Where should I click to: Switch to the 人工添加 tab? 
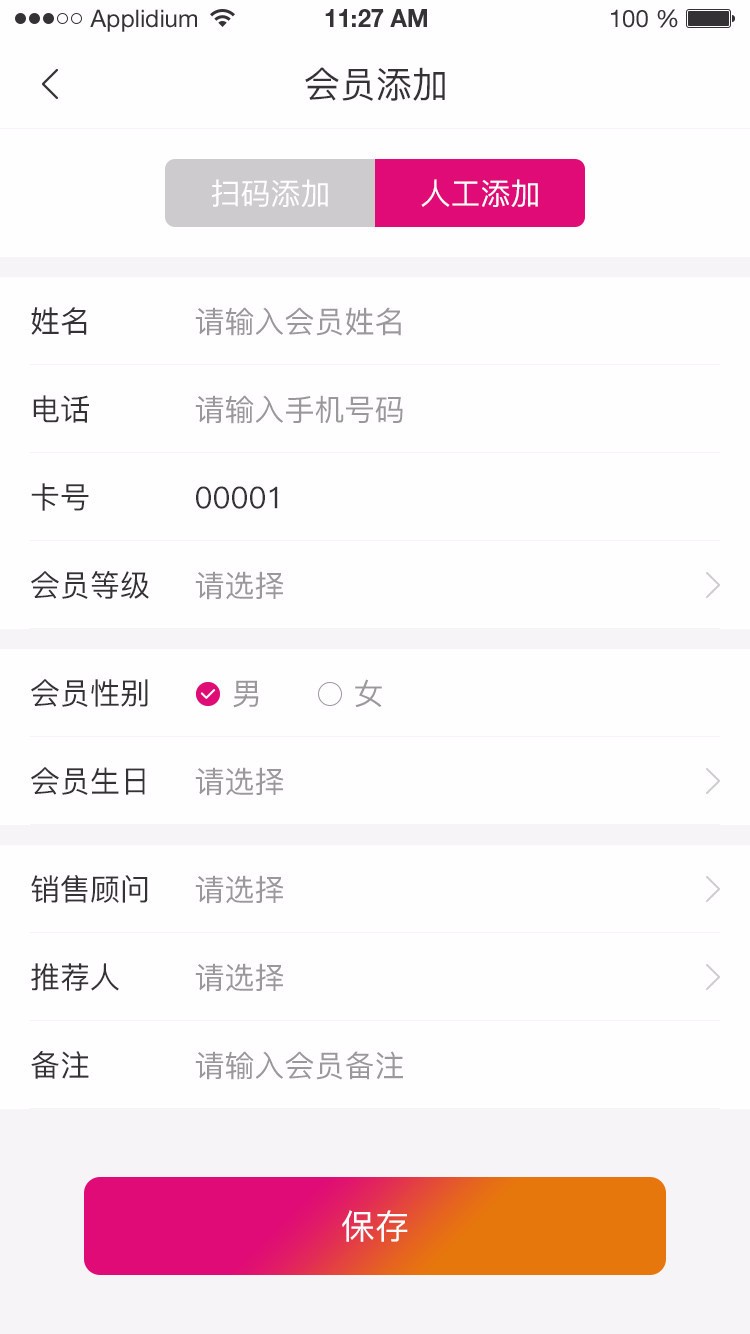(479, 192)
